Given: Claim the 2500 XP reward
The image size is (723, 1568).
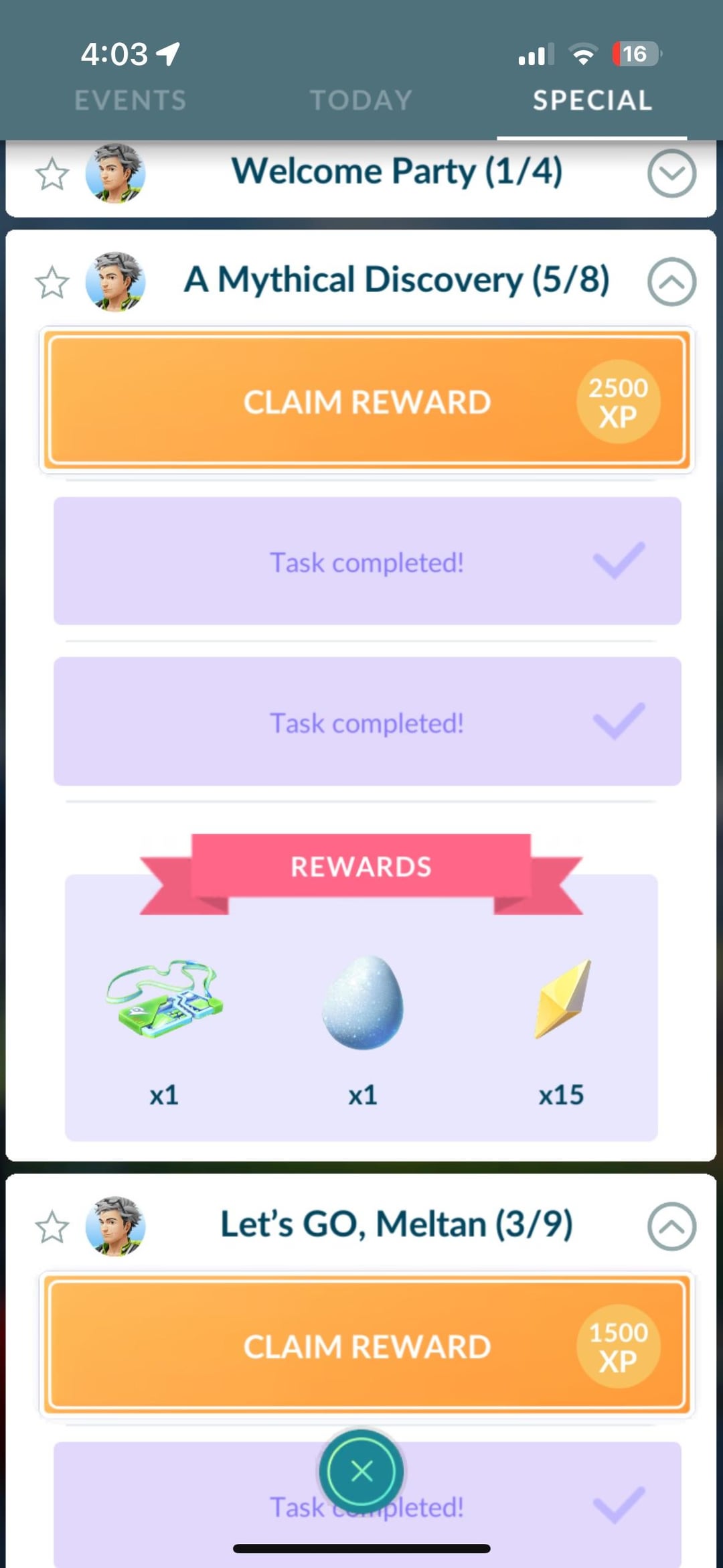Looking at the screenshot, I should tap(367, 401).
